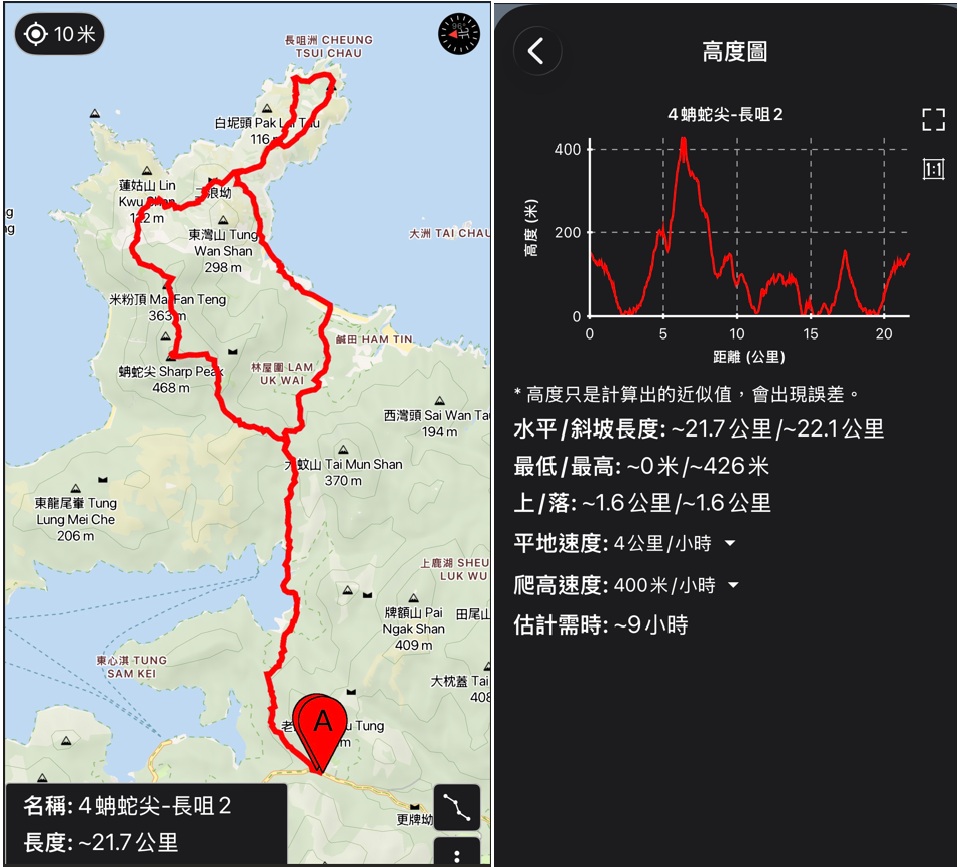Expand the elevation chart to fullscreen
Viewport: 958px width, 867px height.
[933, 120]
